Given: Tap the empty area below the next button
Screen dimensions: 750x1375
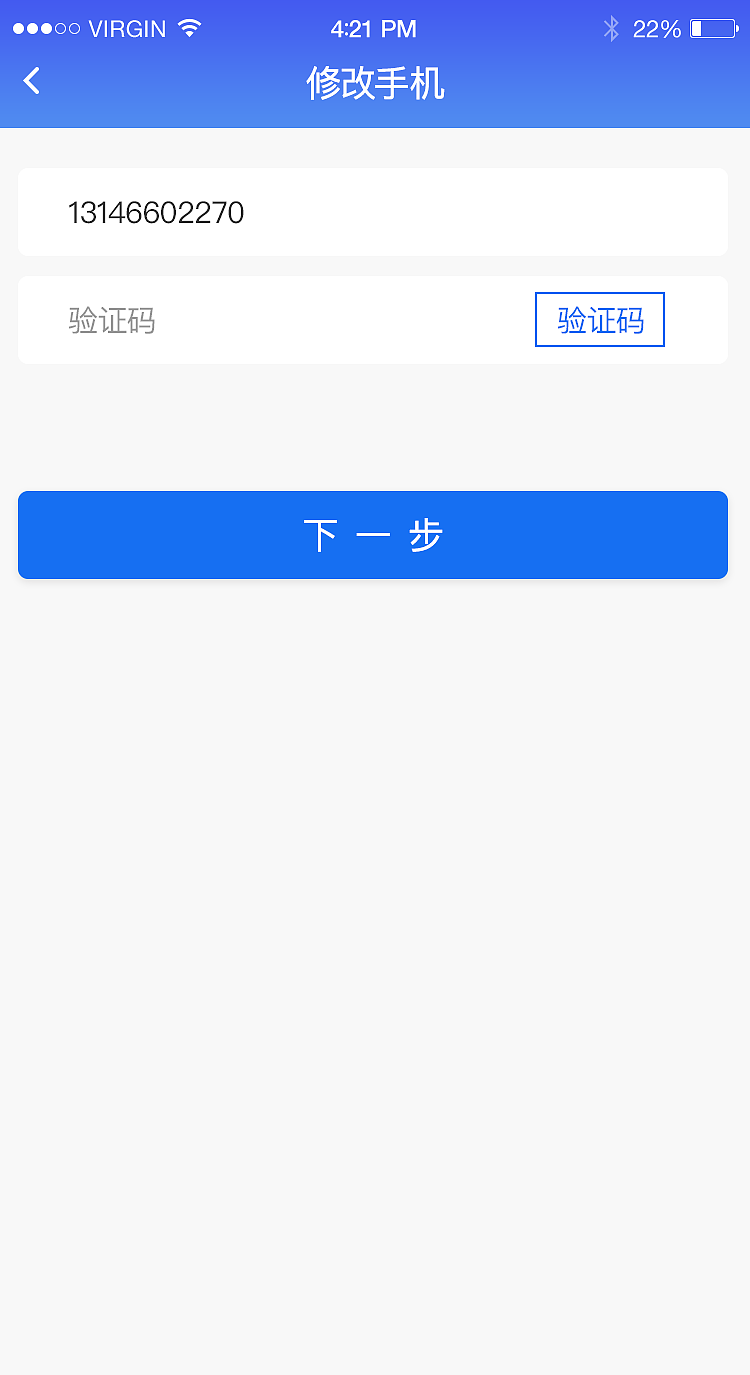Looking at the screenshot, I should pos(375,800).
